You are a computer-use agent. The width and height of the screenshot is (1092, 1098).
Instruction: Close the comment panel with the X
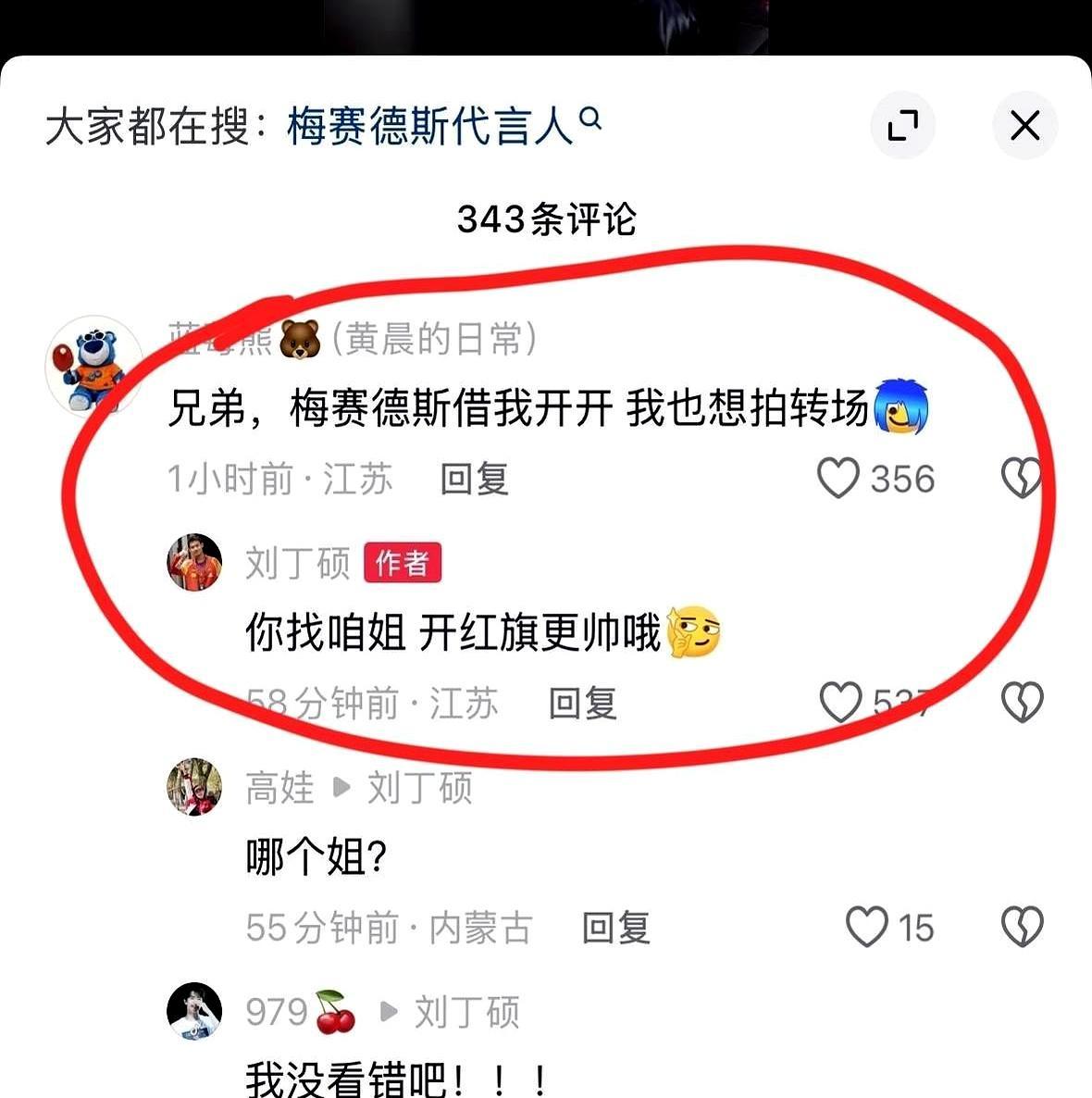[1024, 127]
